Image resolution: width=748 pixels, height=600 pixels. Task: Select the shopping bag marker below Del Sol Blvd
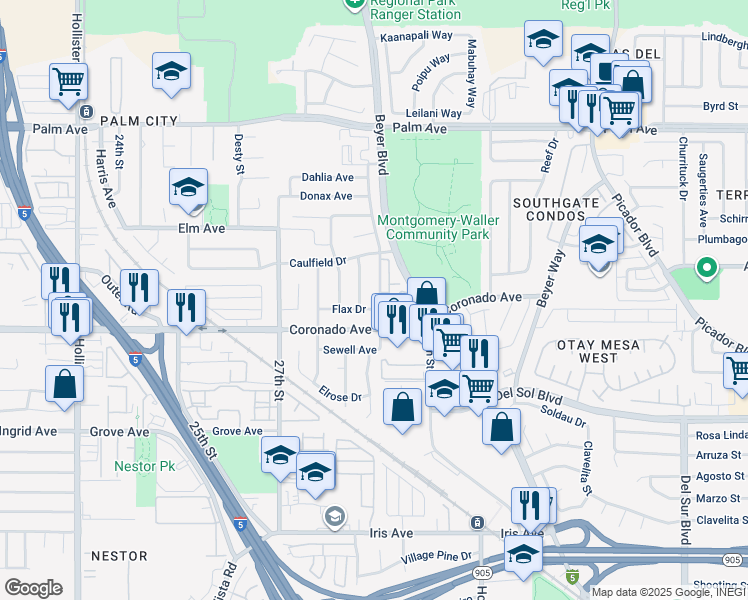[501, 425]
